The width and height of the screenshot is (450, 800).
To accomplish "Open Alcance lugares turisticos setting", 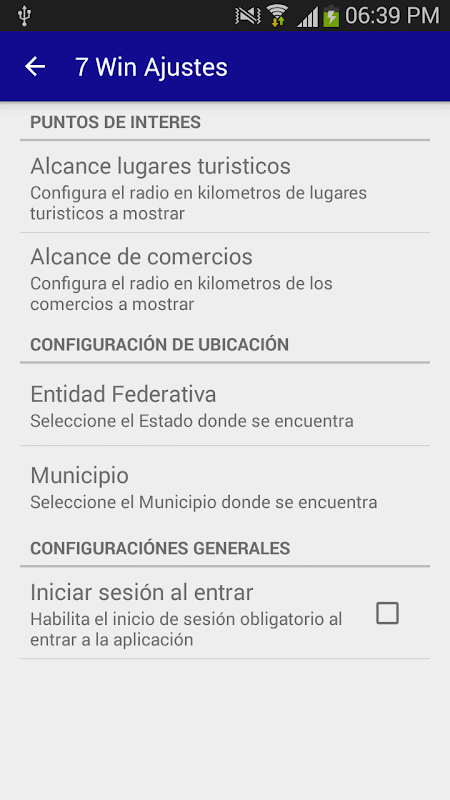I will pos(225,187).
